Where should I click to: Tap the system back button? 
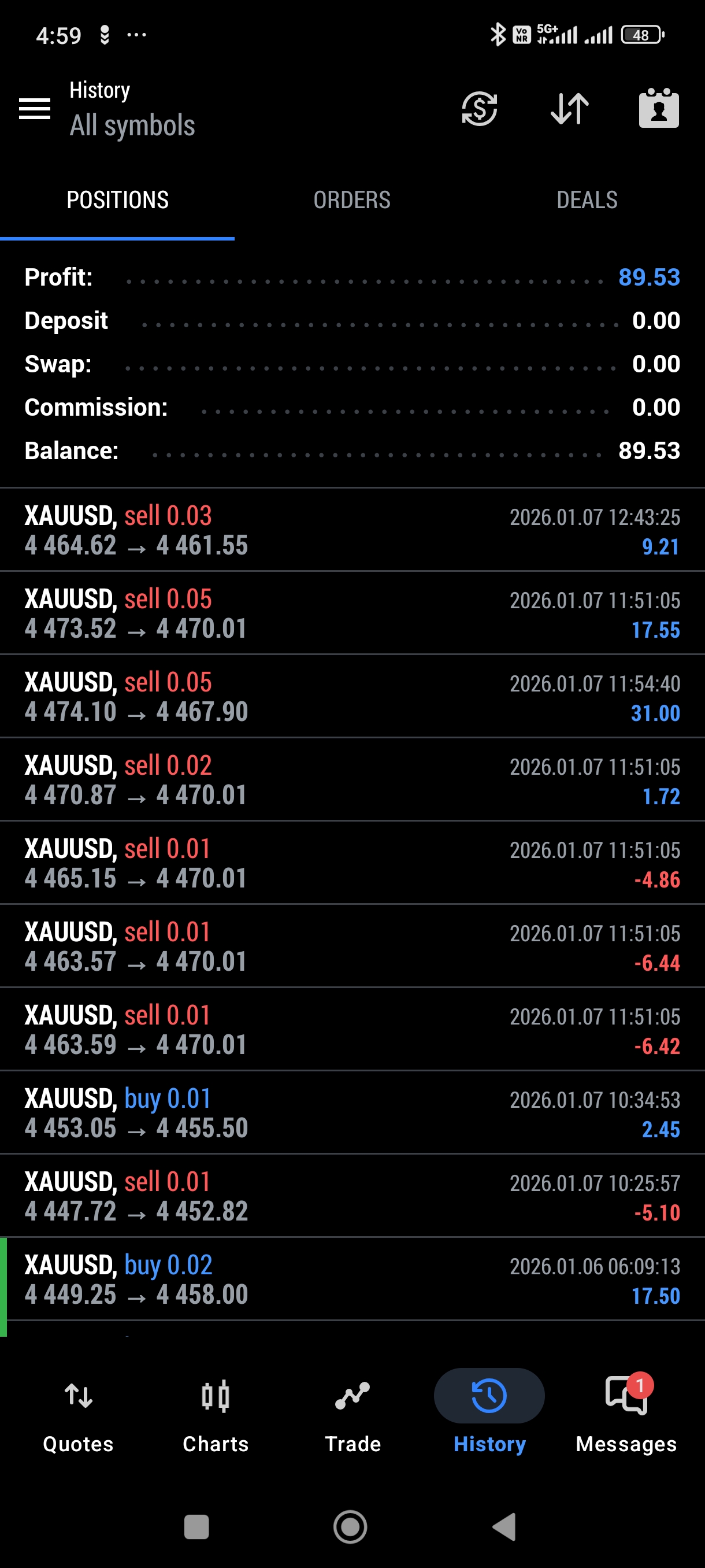tap(504, 1526)
